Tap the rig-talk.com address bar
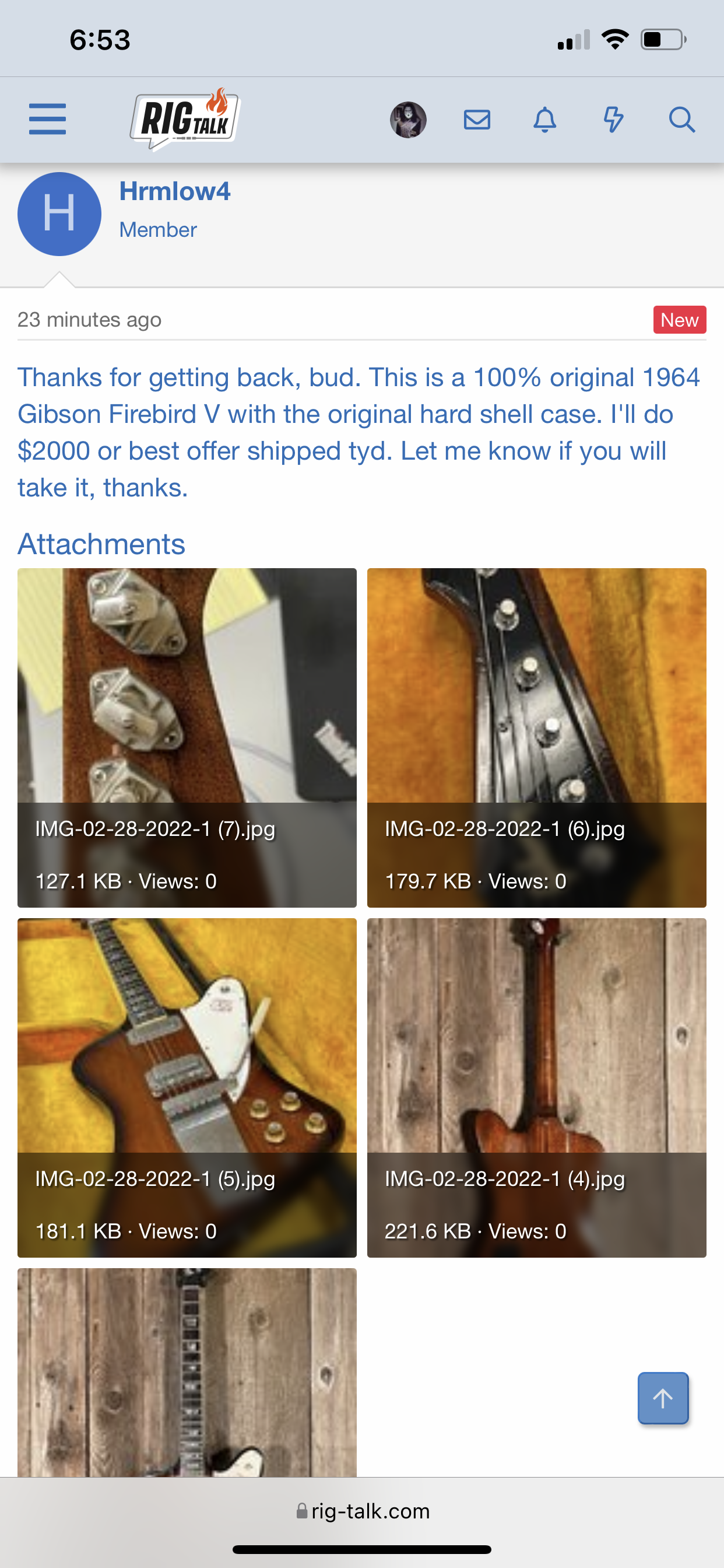This screenshot has width=724, height=1568. tap(363, 1511)
